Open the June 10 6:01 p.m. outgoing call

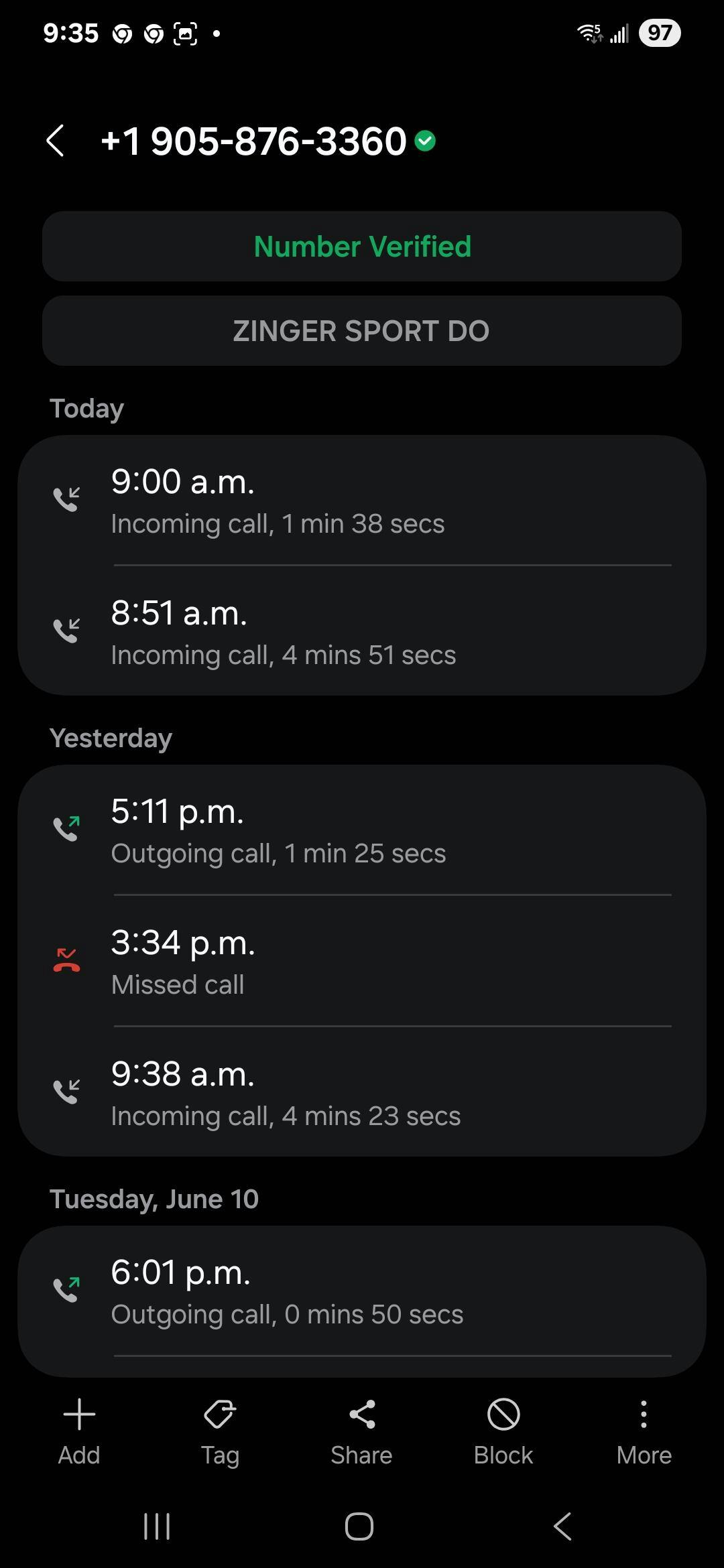362,1292
